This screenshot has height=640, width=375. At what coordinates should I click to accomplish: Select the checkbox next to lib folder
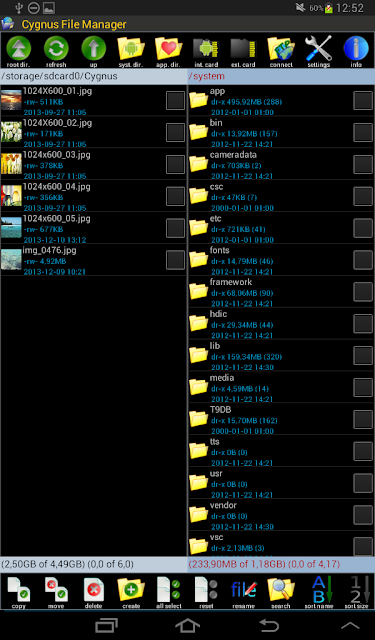point(363,356)
